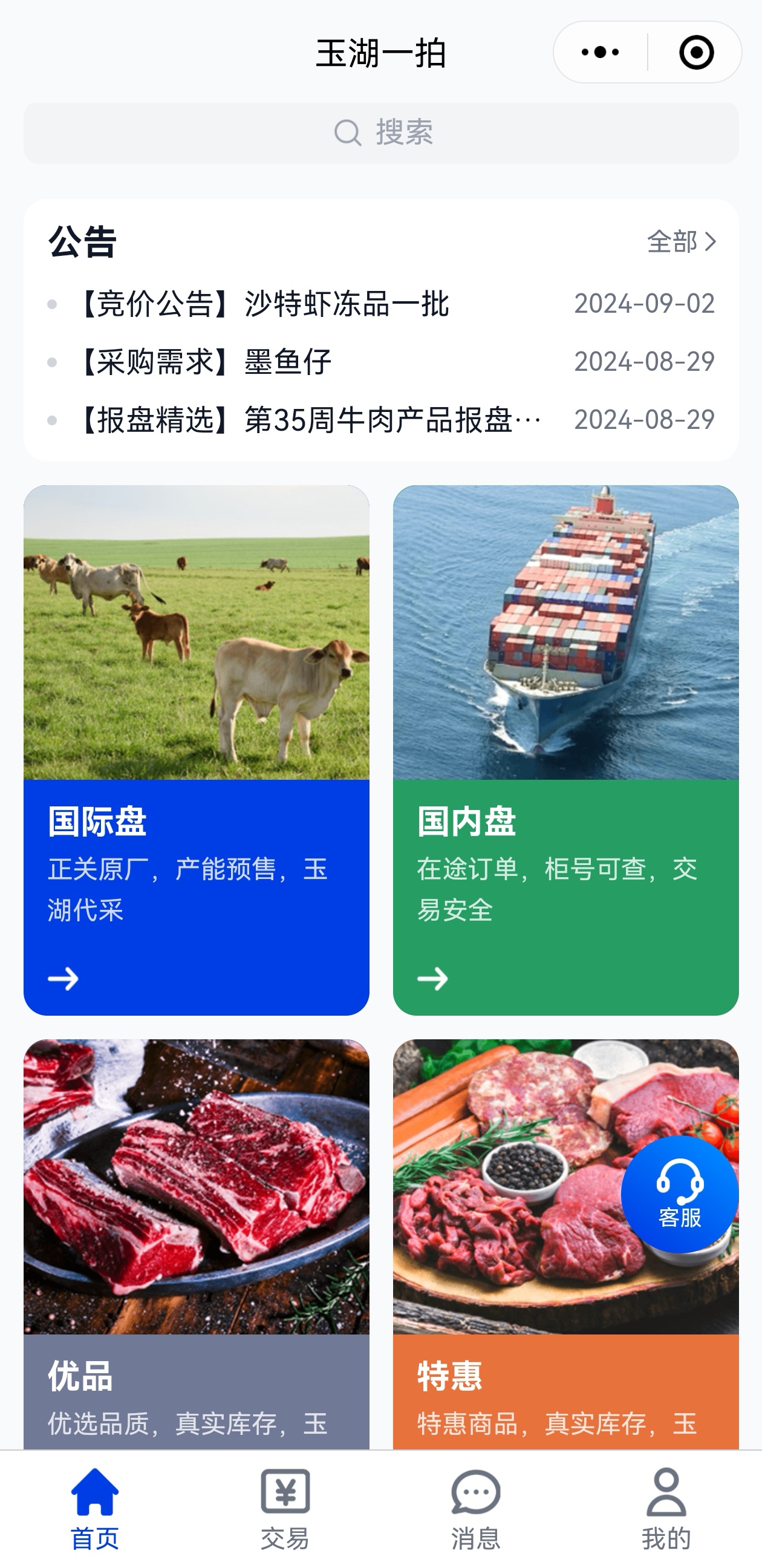Switch to the 消息 tab
Screen dimensions: 762x1568
point(475,1508)
